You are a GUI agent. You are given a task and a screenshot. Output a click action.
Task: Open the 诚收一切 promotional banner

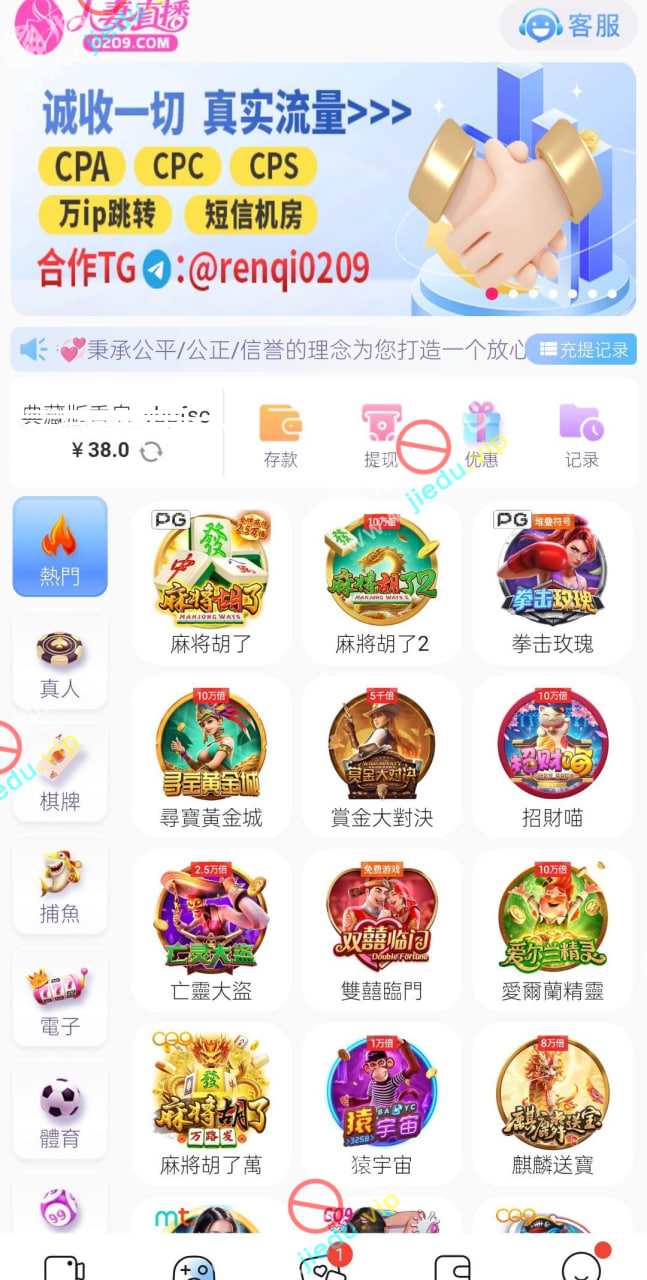(323, 188)
